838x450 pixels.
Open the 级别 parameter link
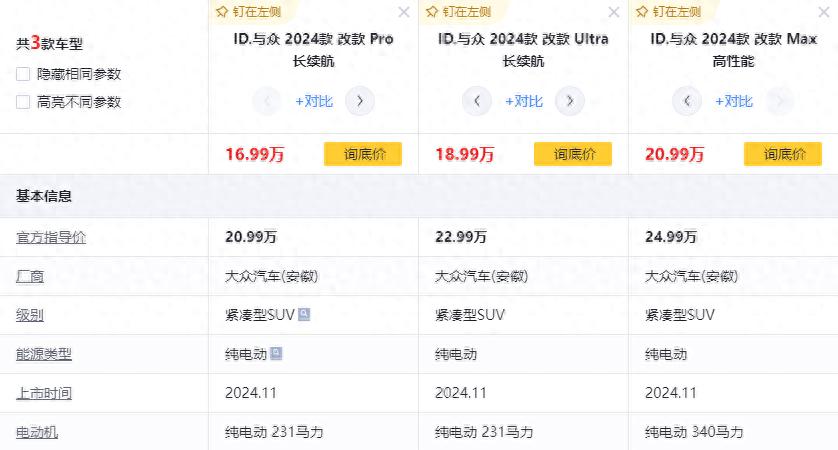coord(30,315)
